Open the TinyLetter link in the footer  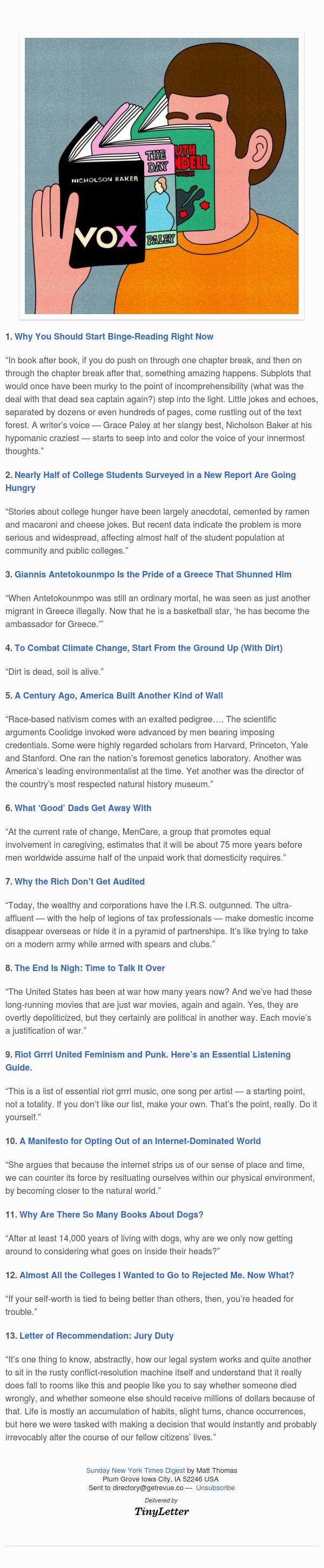tap(161, 1511)
